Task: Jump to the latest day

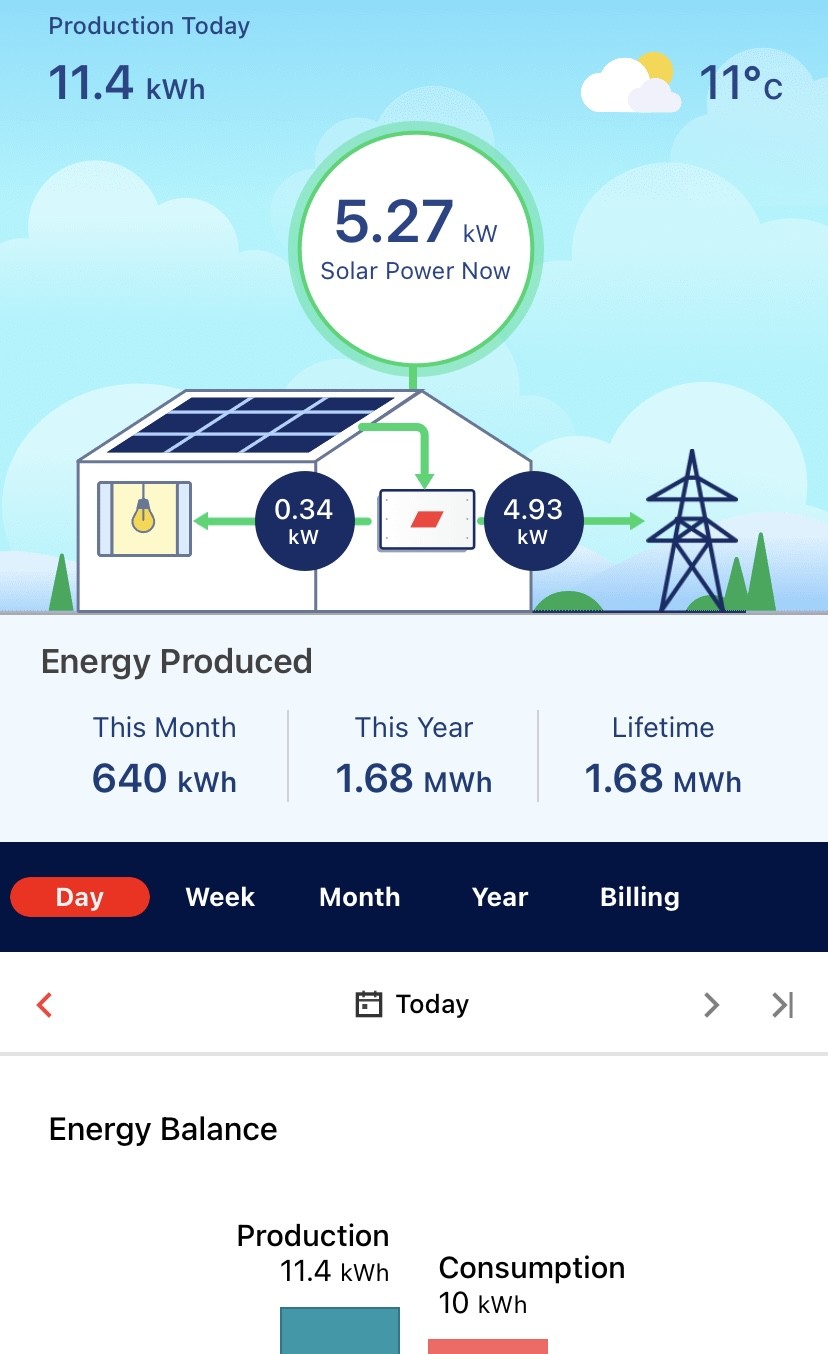Action: pyautogui.click(x=782, y=1004)
